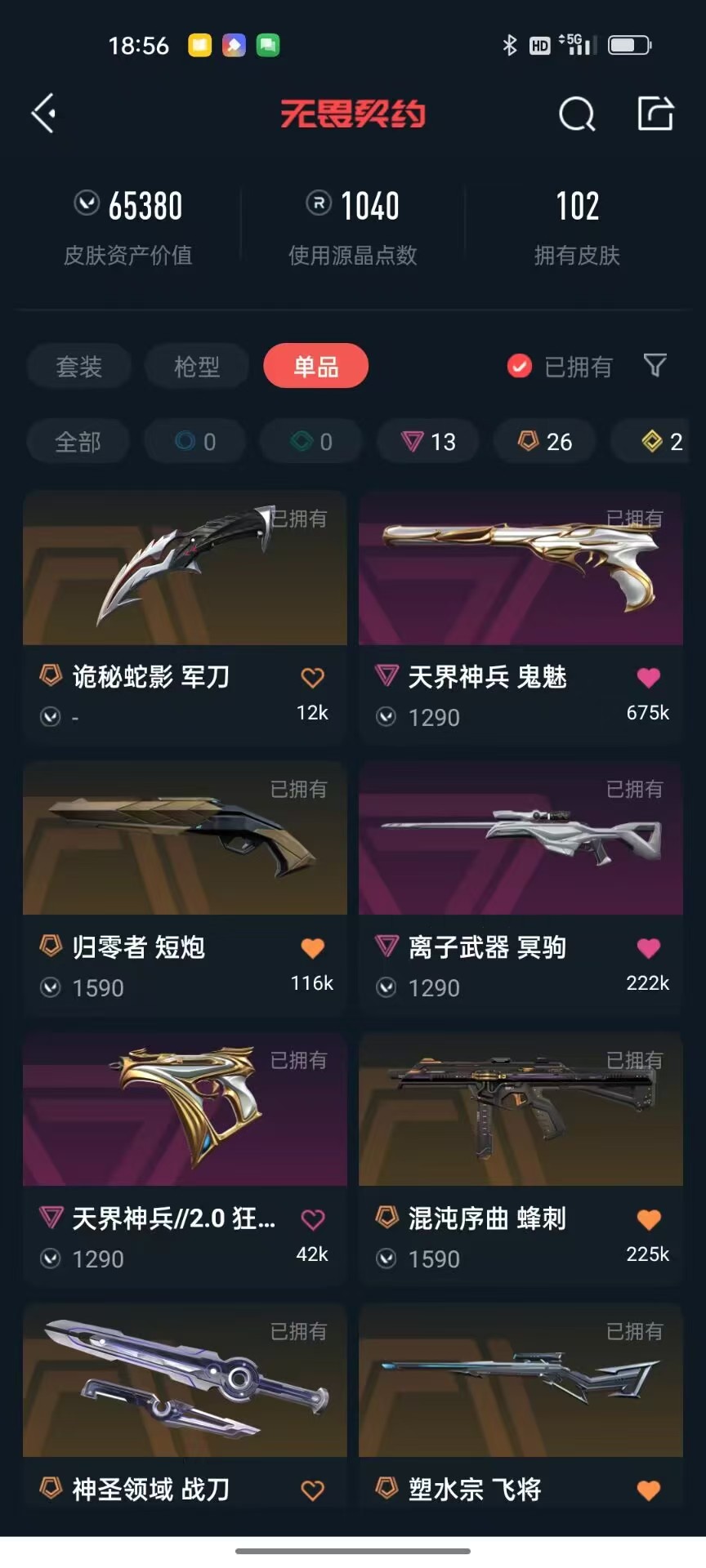Viewport: 706px width, 1568px height.
Task: Switch to the 枪型 tab
Action: [197, 367]
